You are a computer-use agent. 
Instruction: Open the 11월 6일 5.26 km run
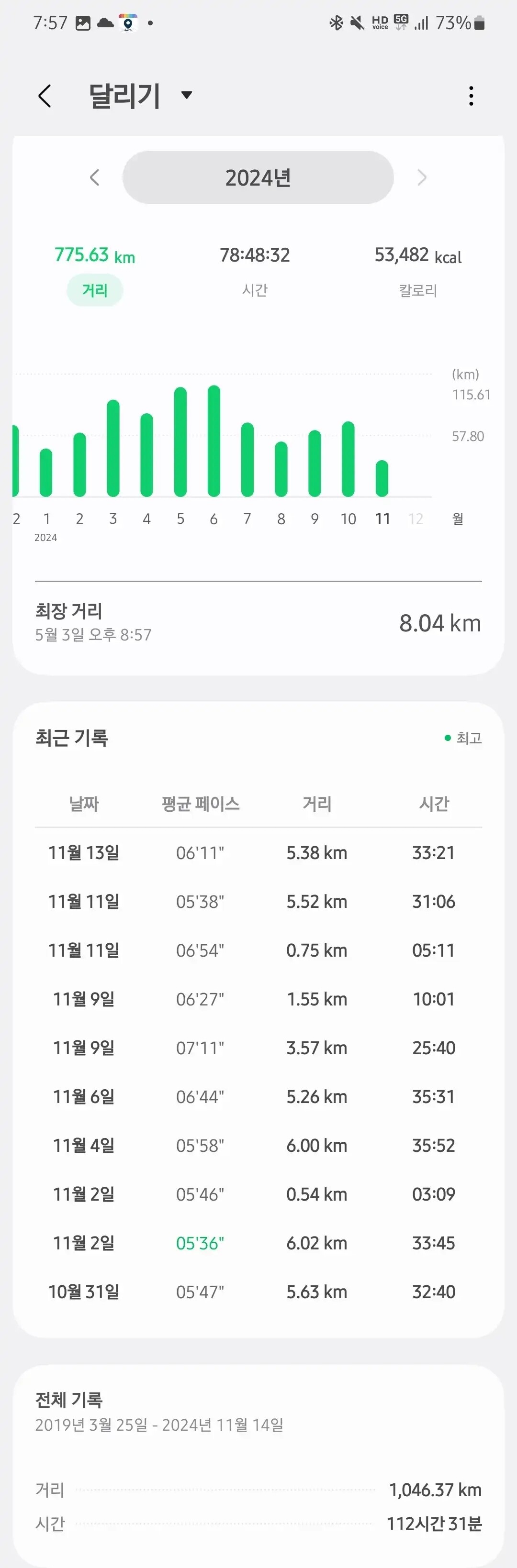point(258,1096)
